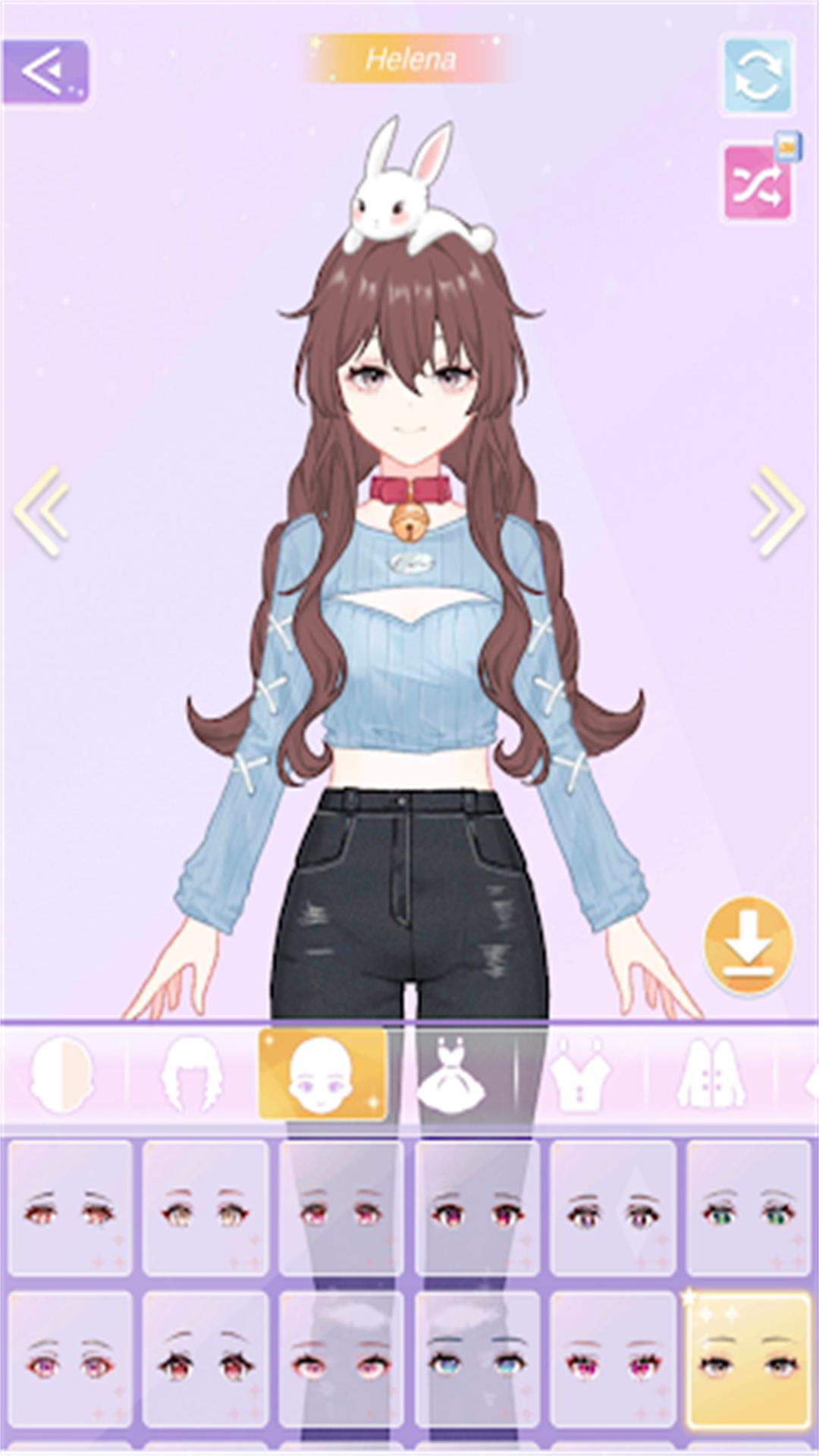Screen dimensions: 819x1456
Task: Reset the character with the refresh icon
Action: [757, 77]
